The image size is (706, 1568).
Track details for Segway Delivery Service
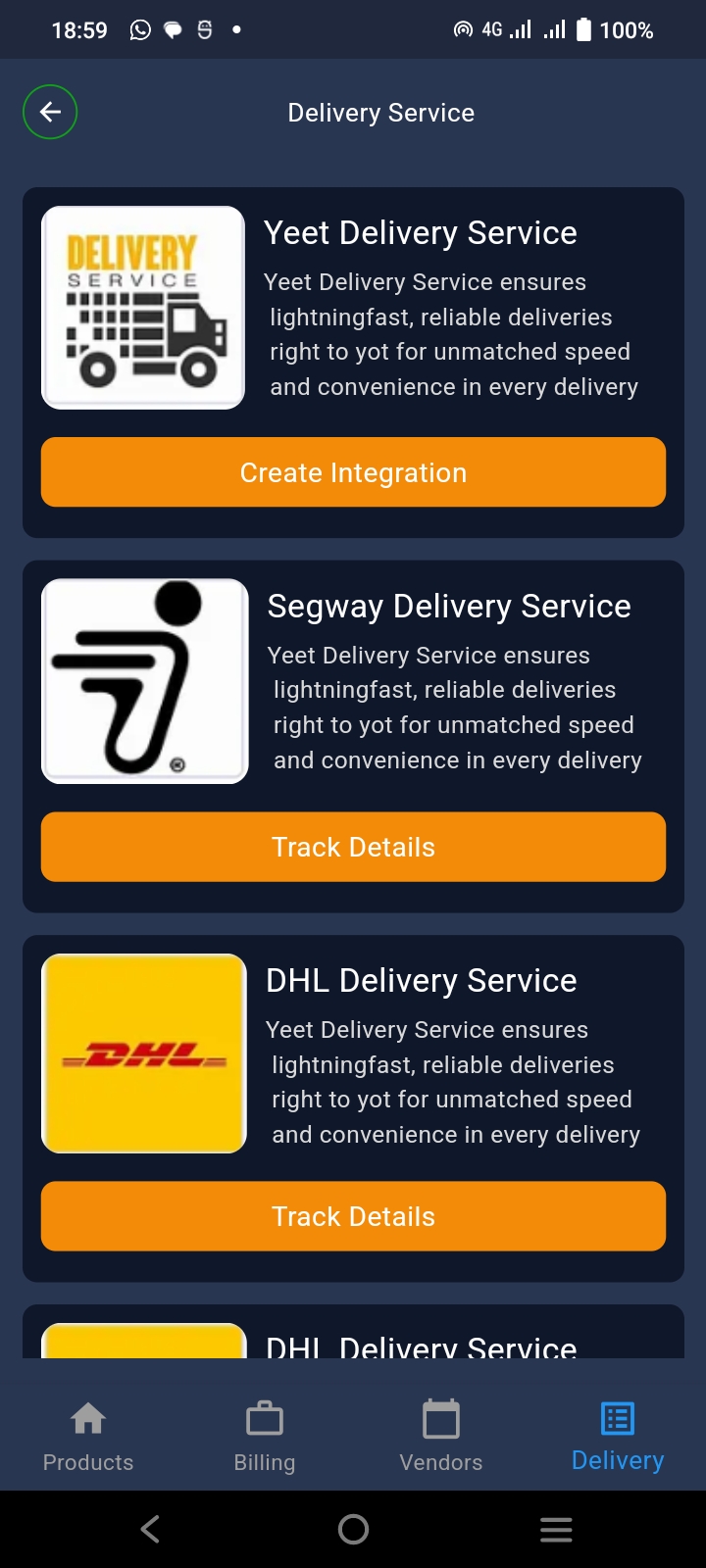click(x=353, y=847)
